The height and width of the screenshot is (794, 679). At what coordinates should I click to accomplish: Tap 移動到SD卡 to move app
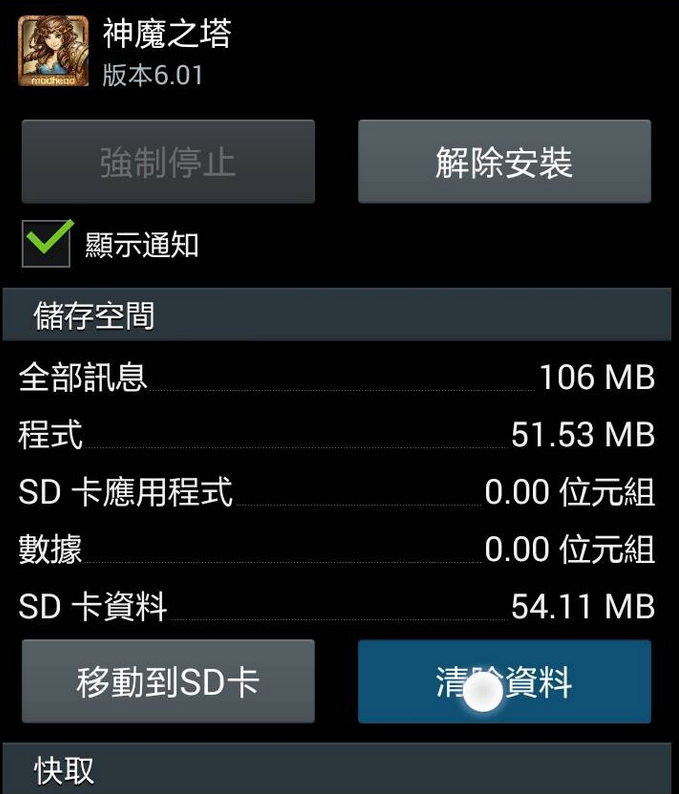click(x=168, y=682)
